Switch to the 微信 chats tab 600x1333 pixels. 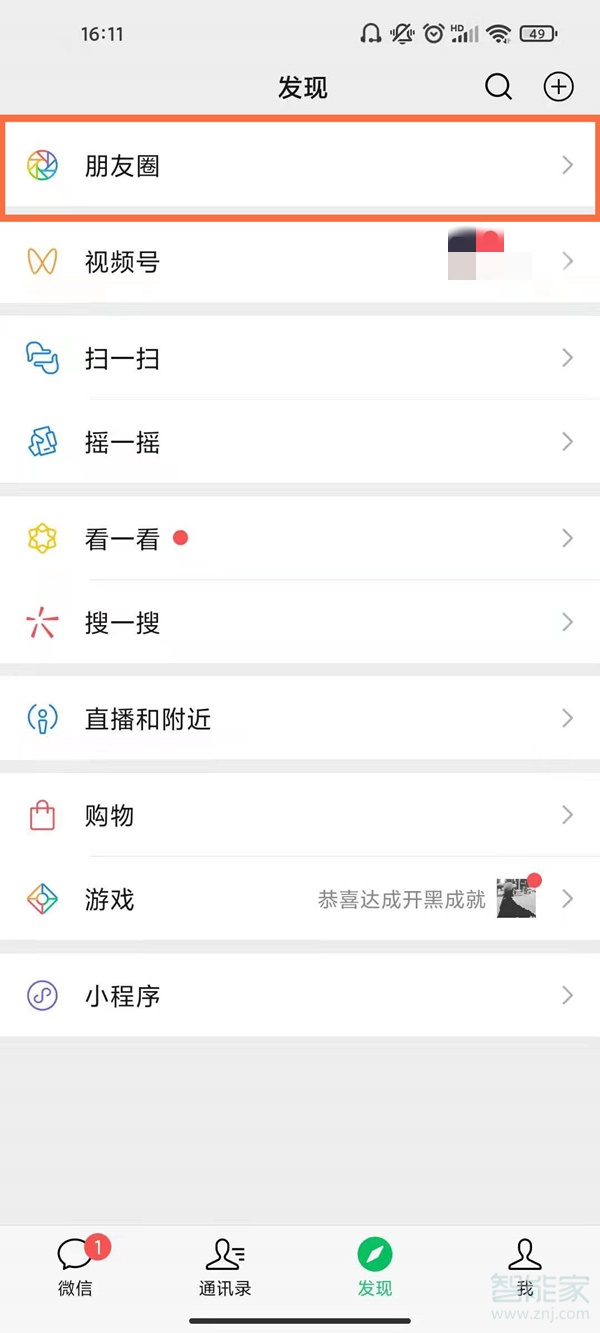pos(76,1267)
